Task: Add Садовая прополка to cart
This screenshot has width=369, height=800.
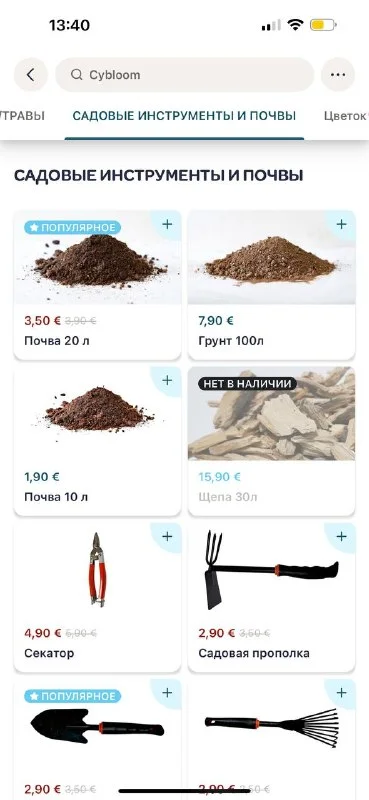Action: [x=341, y=537]
